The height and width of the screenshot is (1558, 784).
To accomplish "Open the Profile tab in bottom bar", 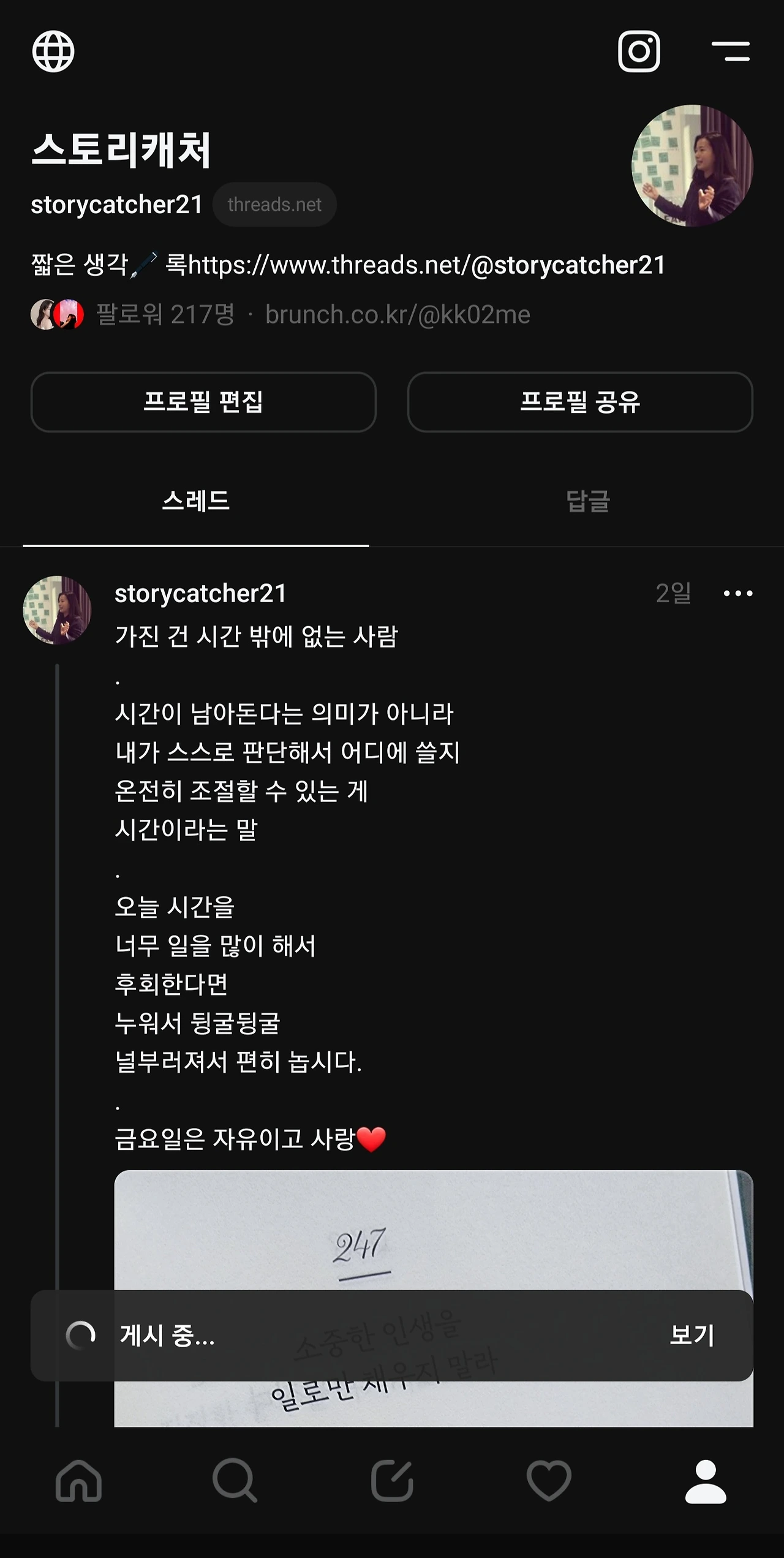I will click(x=706, y=1481).
